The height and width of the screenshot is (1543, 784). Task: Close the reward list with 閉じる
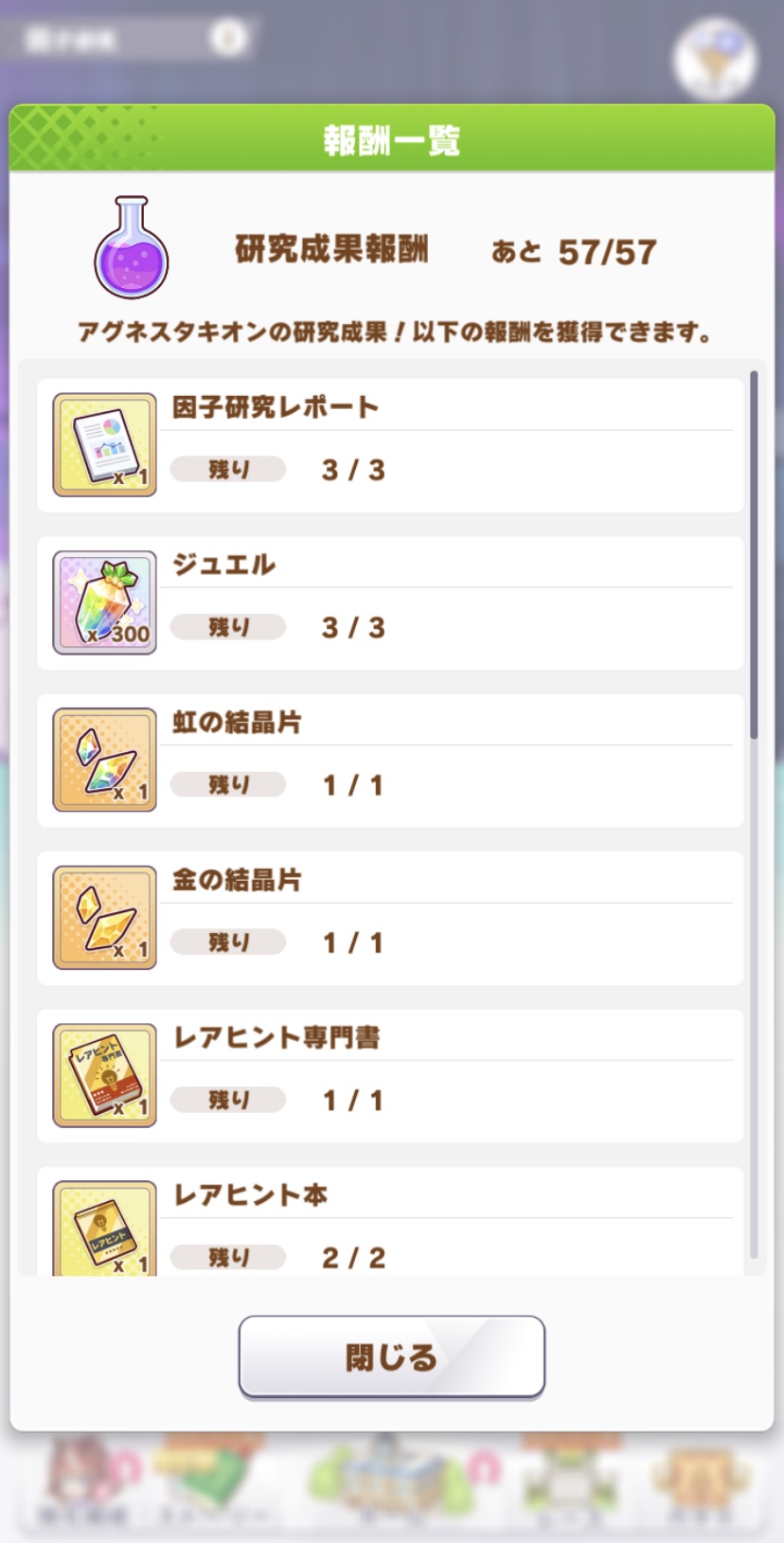pos(391,1356)
